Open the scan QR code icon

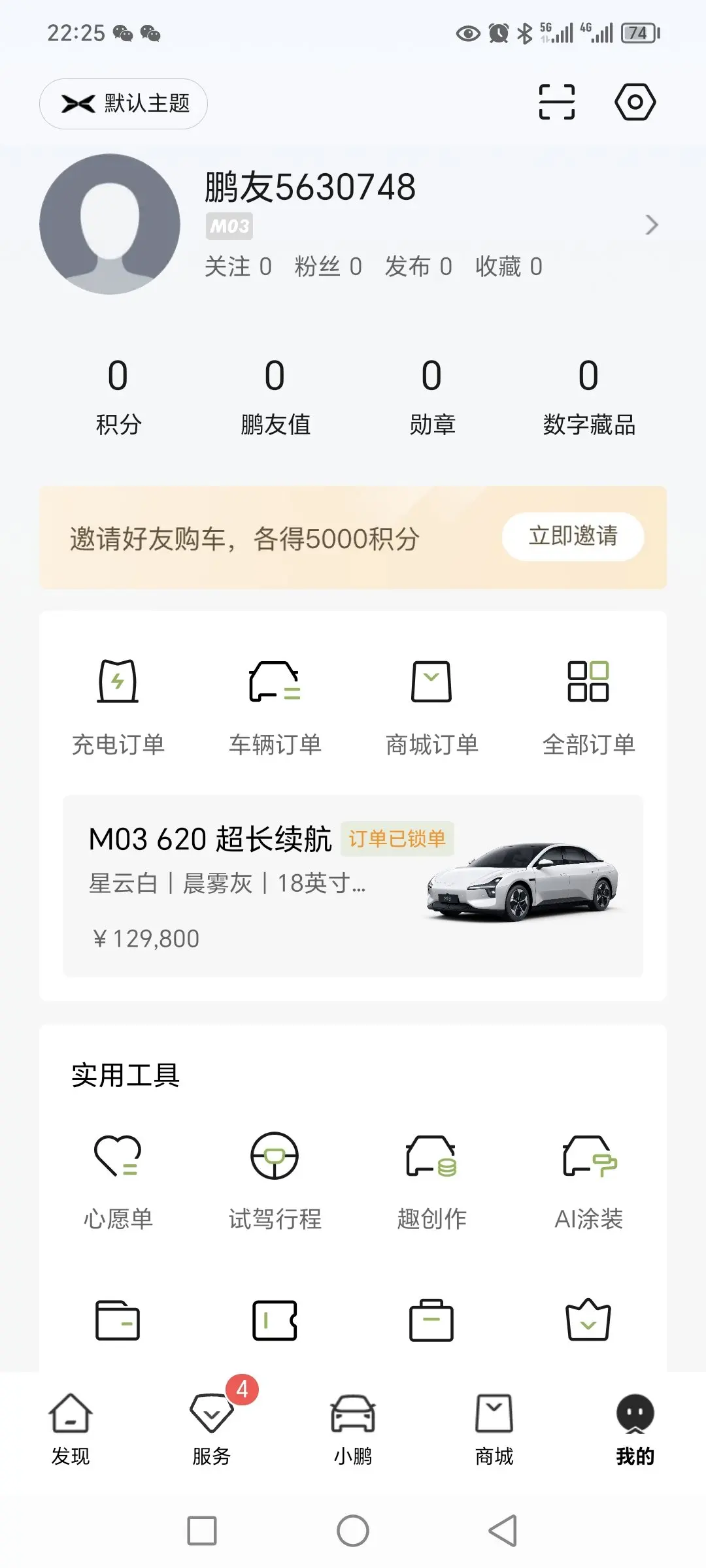click(556, 102)
